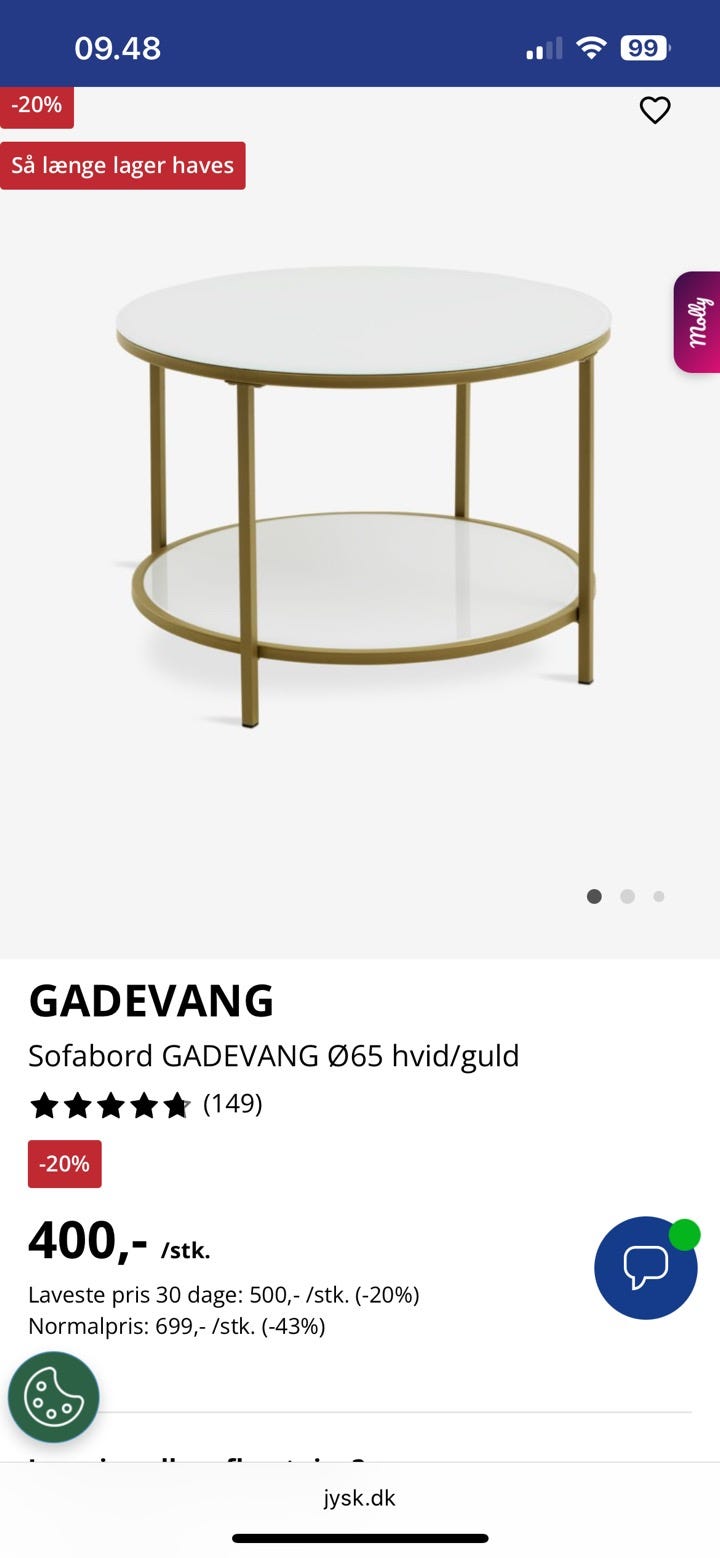
Task: Tap the Wi-Fi icon in the status bar
Action: (589, 47)
